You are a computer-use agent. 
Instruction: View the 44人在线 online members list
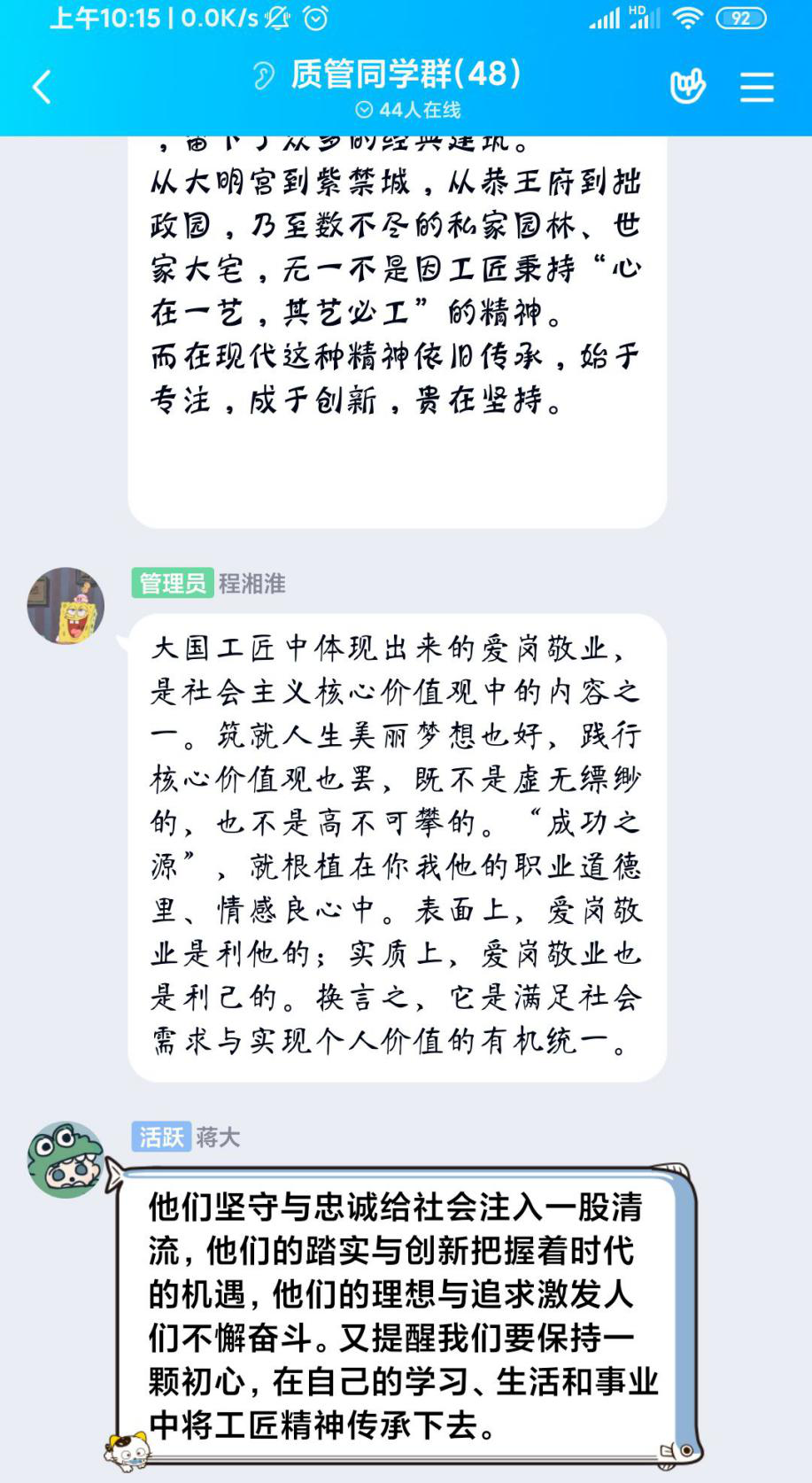tap(408, 110)
